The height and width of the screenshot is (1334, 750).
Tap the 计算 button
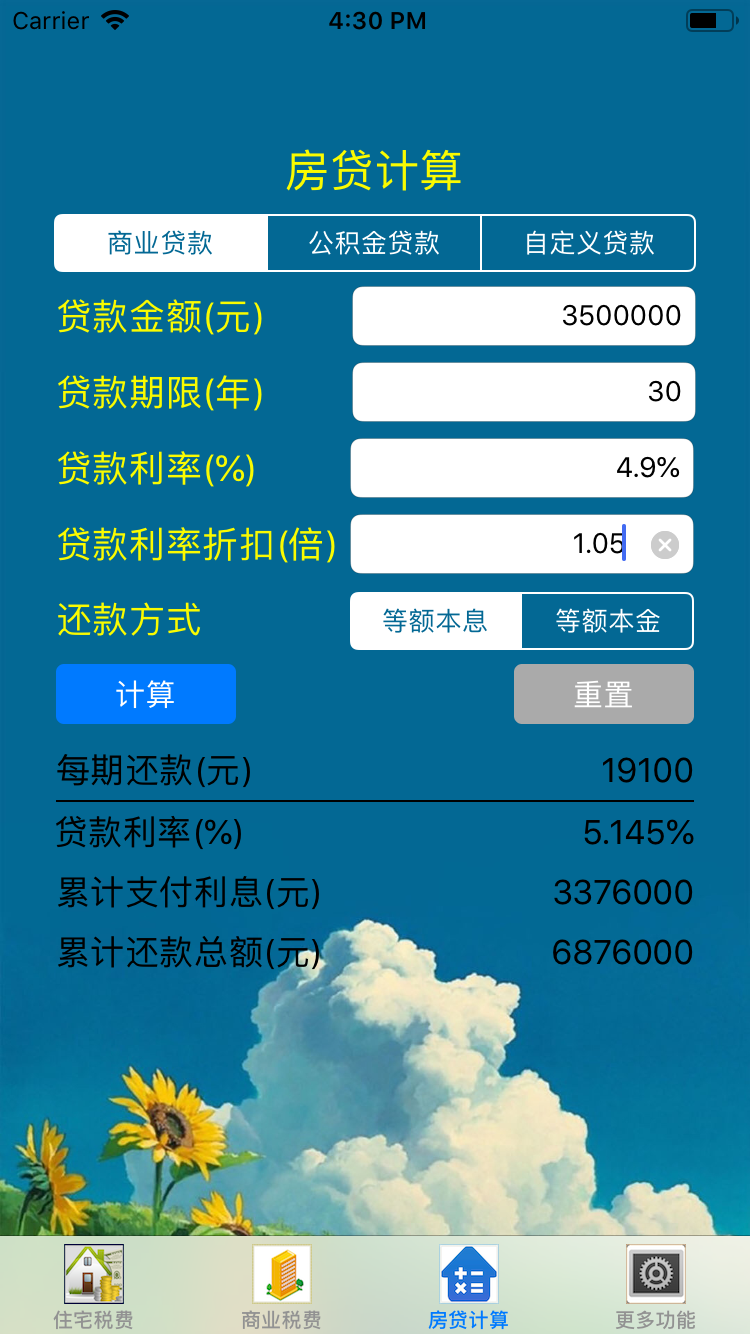tap(146, 694)
